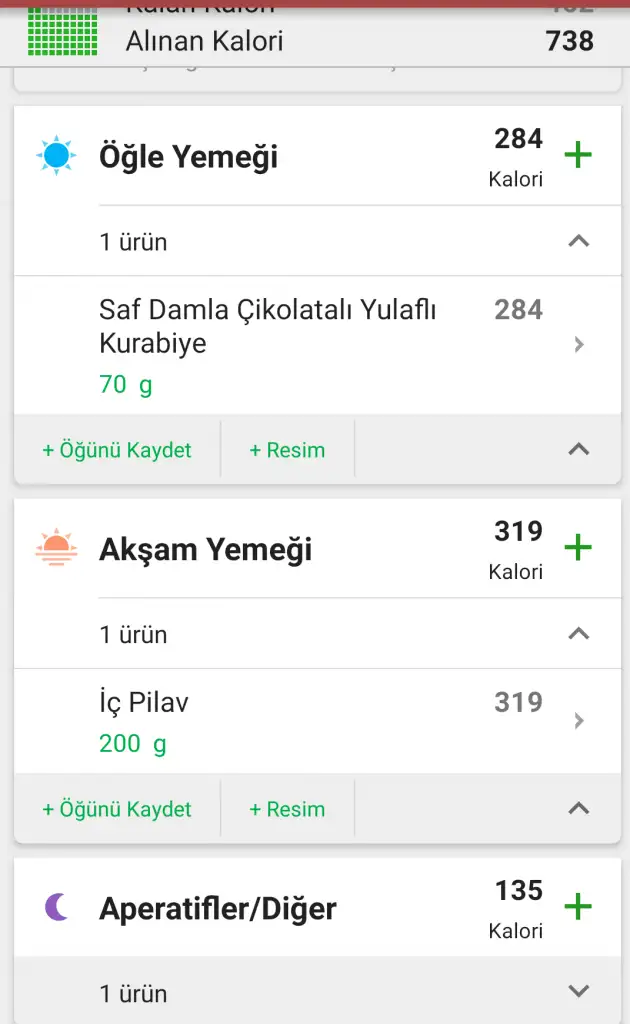This screenshot has width=630, height=1024.
Task: Collapse the Öğle Yemeği item list
Action: pos(578,241)
